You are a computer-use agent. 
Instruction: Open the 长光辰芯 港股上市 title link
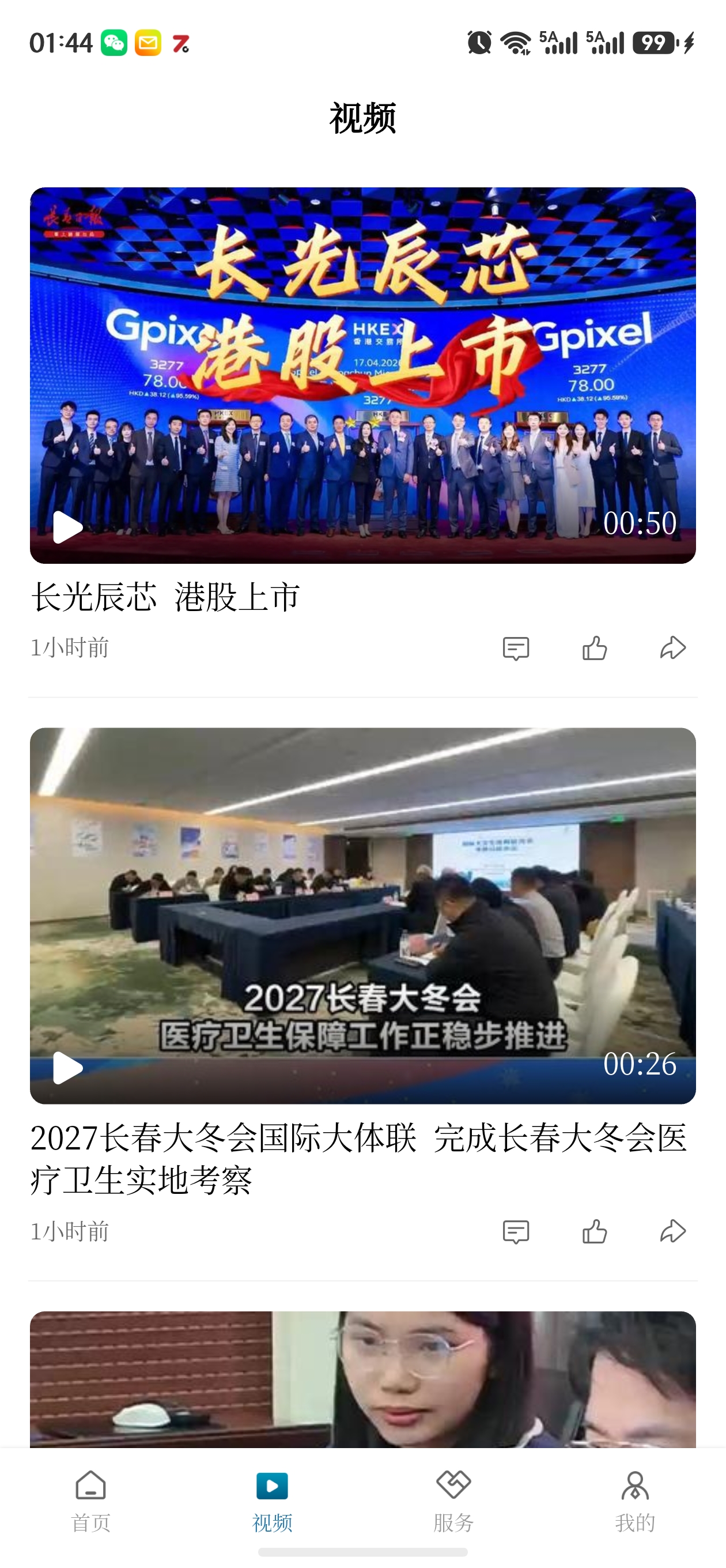click(x=165, y=597)
